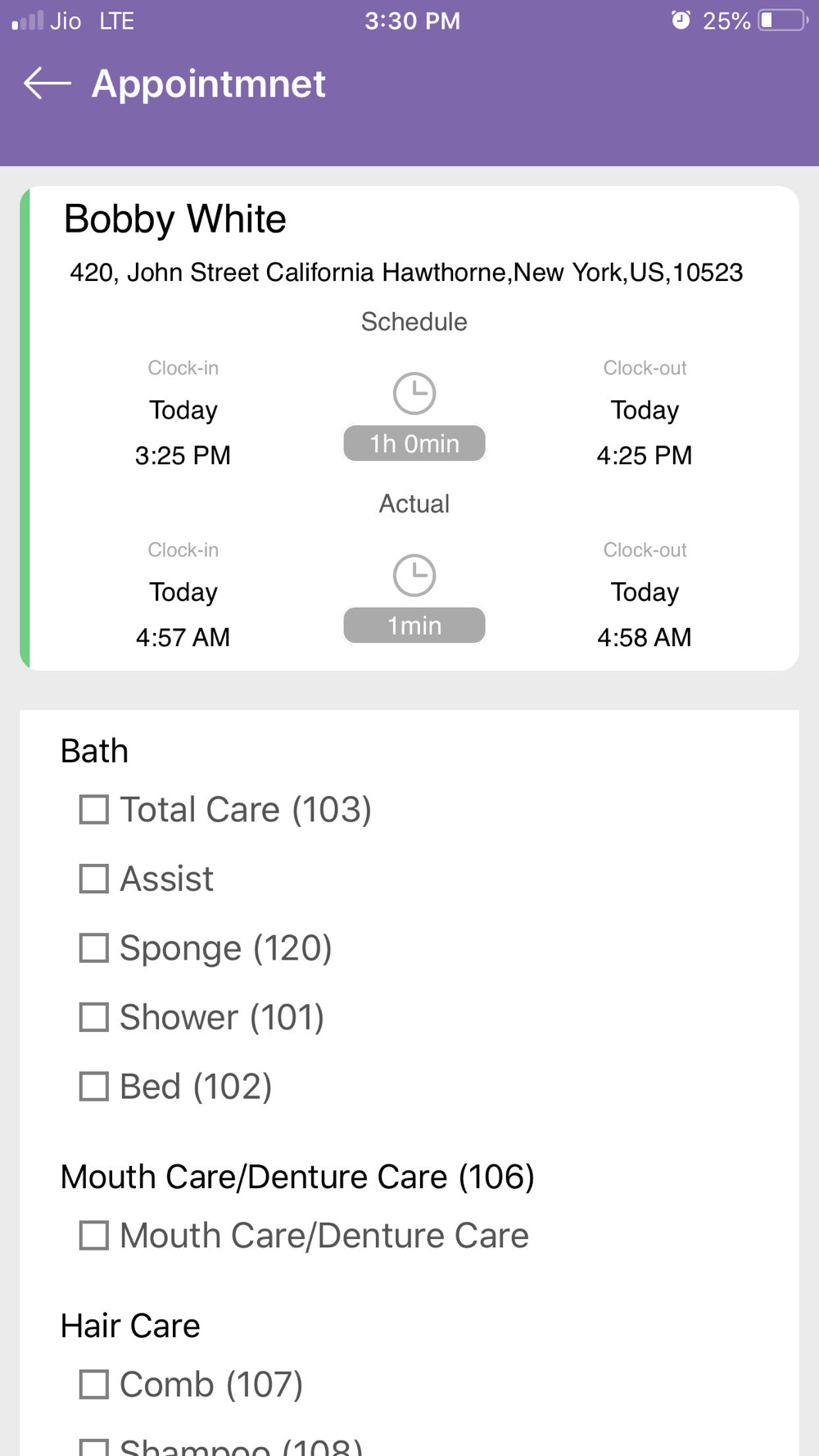Select the Assist checkbox under Bath

[93, 879]
